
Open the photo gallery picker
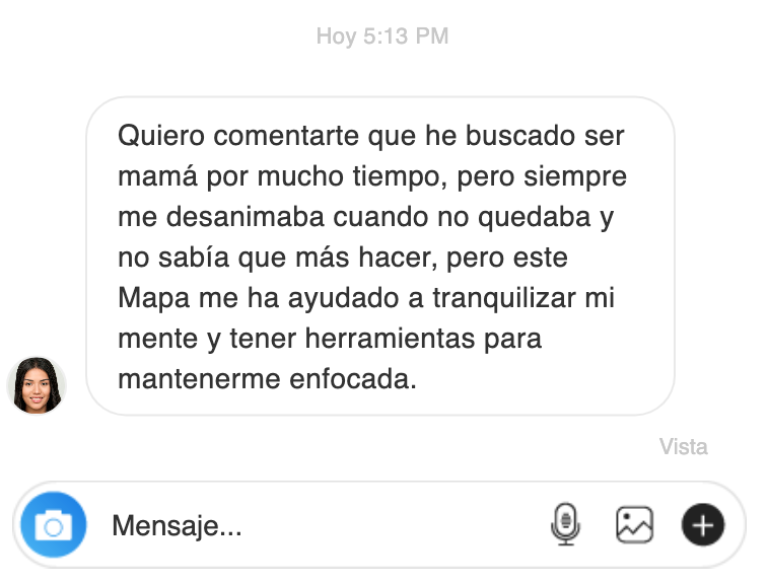(634, 525)
